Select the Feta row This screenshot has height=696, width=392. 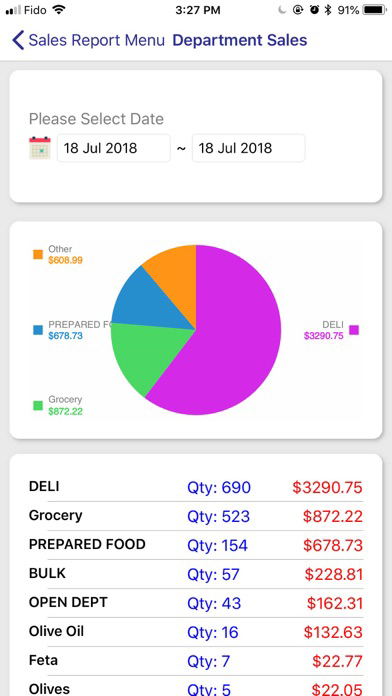[x=196, y=661]
